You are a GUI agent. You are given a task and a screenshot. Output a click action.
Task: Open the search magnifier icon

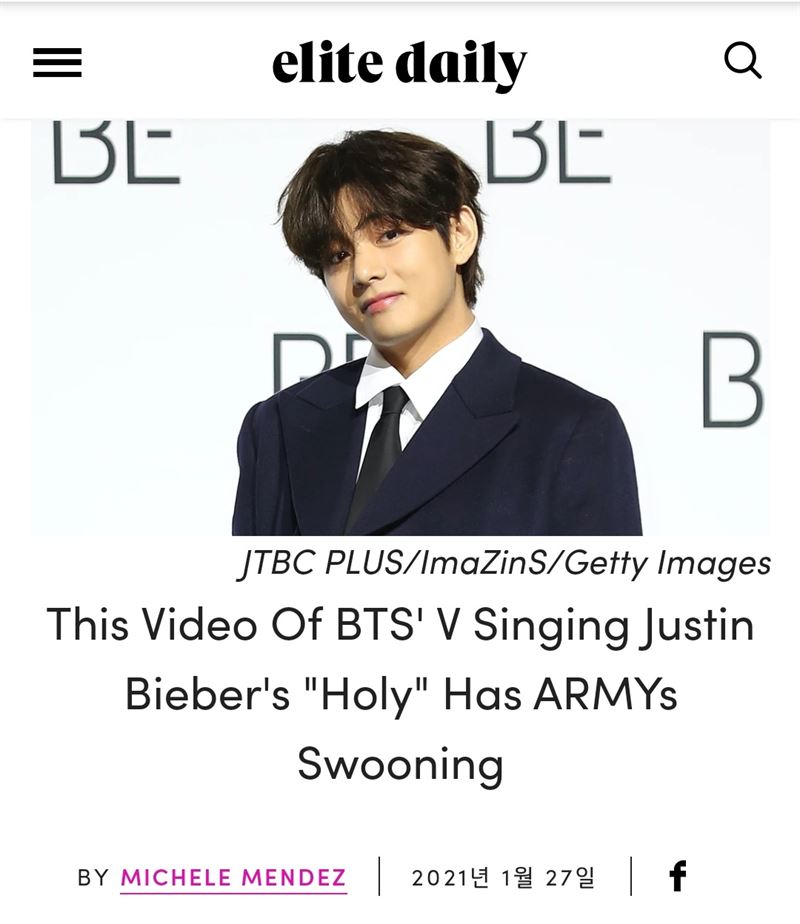click(x=742, y=62)
